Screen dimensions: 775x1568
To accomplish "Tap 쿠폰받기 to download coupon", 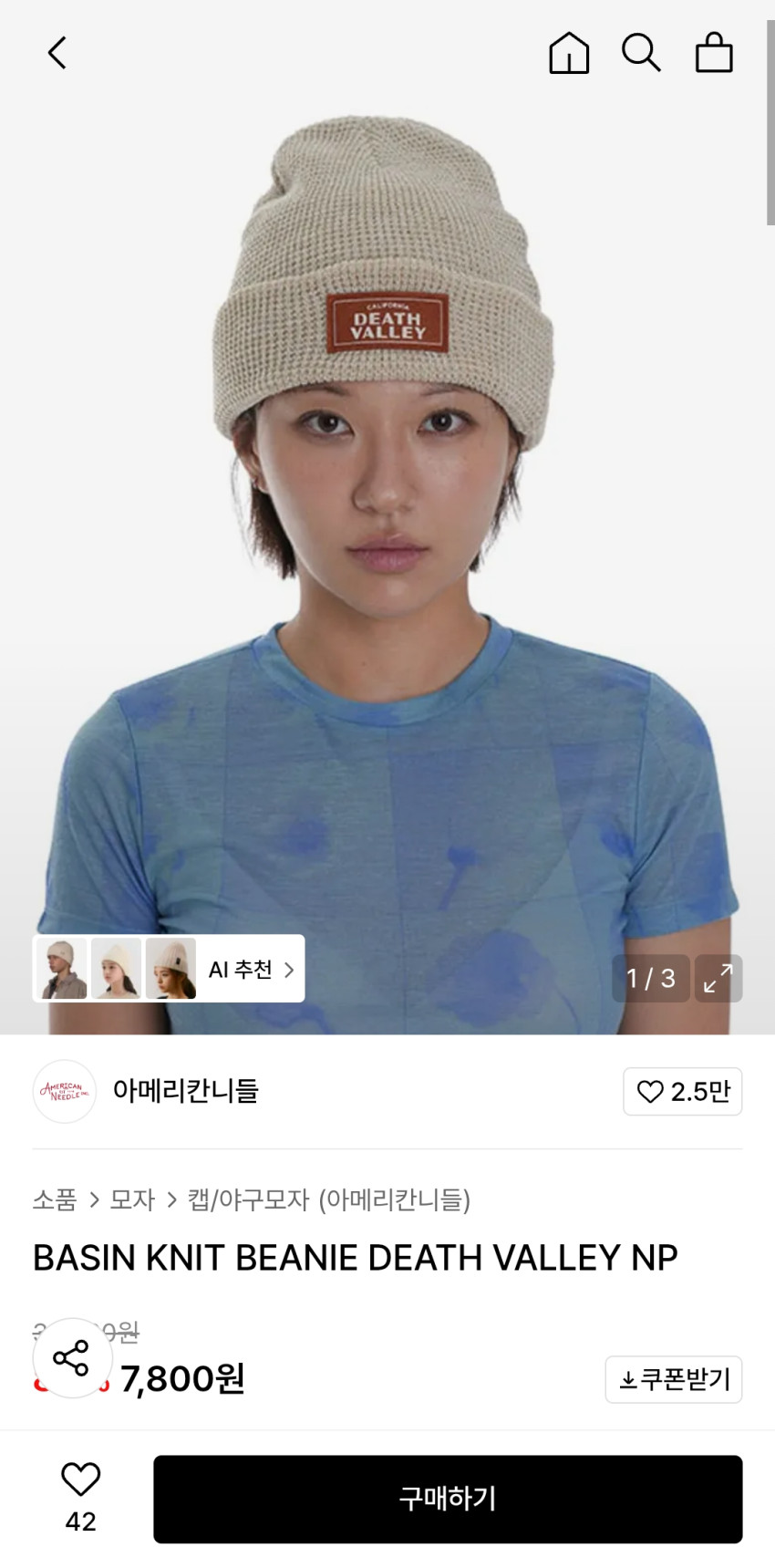I will point(674,1379).
